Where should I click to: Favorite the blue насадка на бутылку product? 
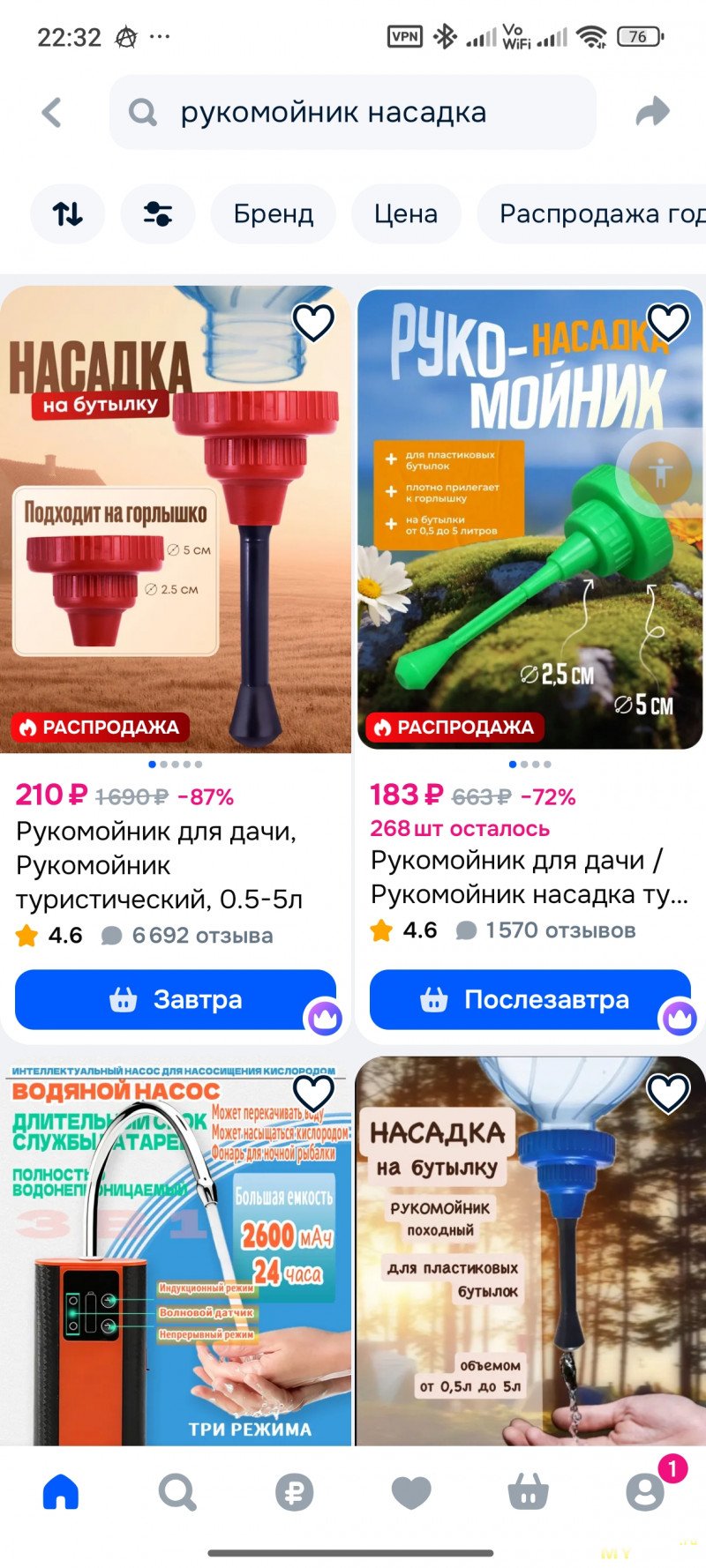click(668, 1094)
